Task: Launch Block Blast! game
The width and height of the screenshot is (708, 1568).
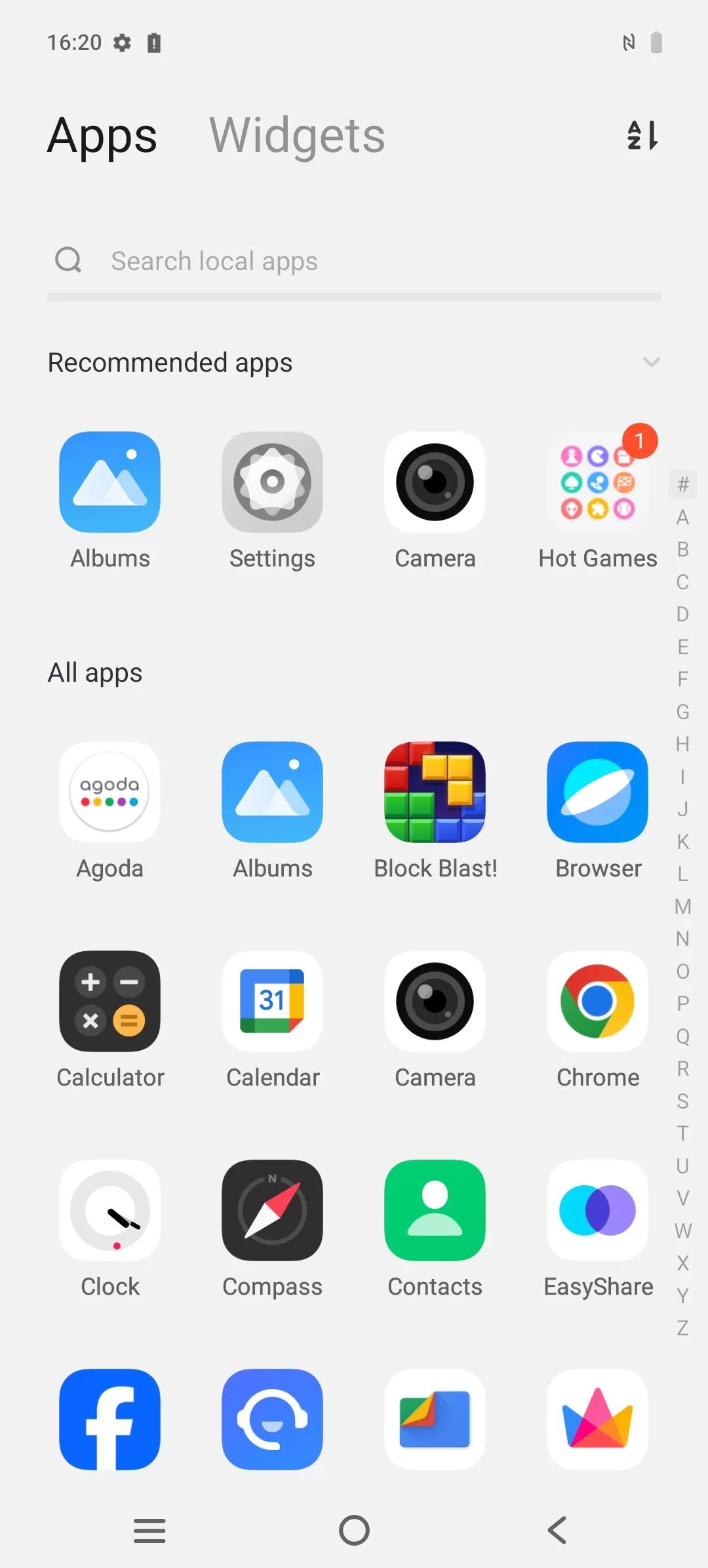Action: tap(435, 793)
